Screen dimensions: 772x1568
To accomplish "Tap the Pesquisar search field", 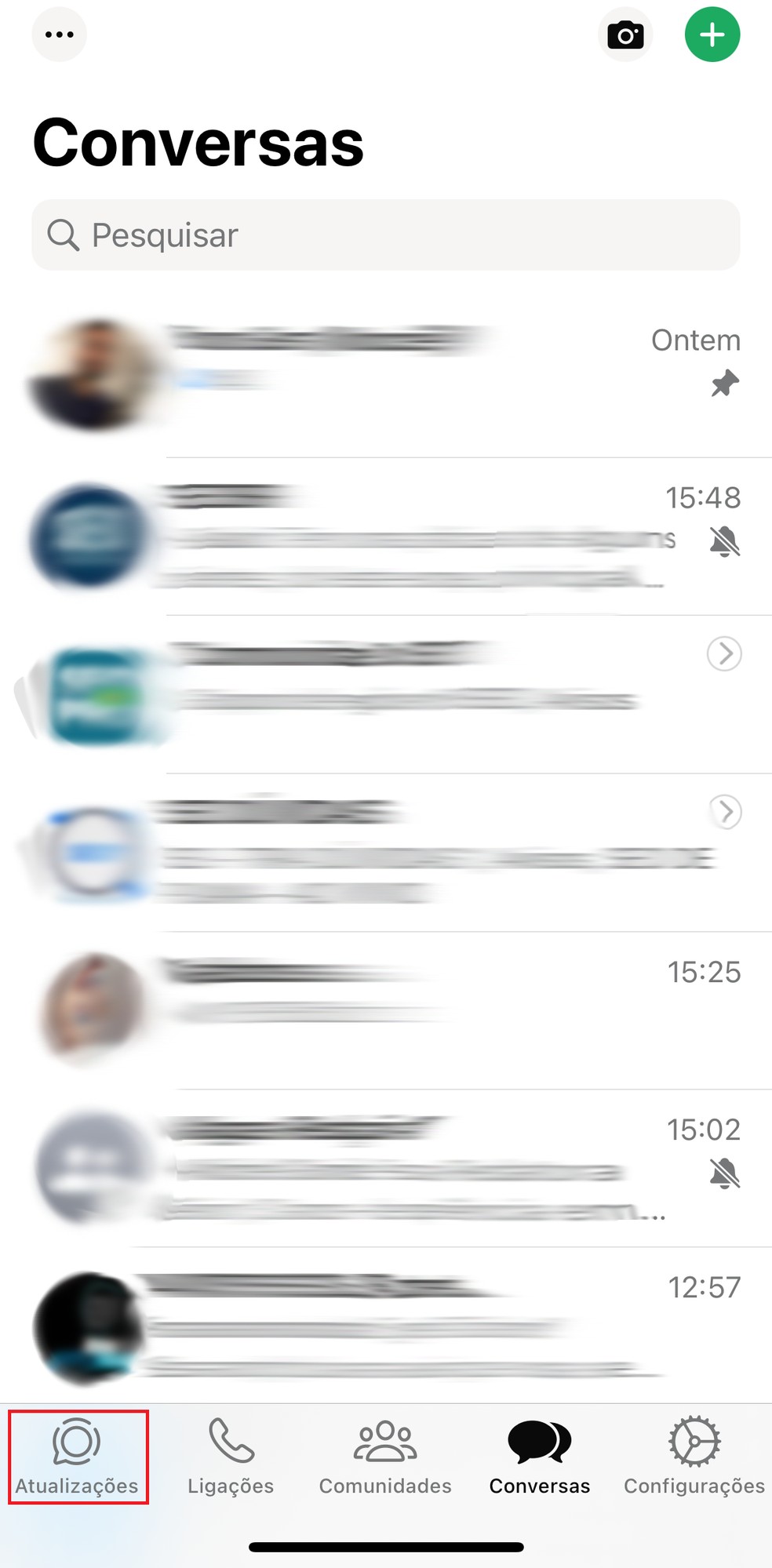I will (x=385, y=235).
